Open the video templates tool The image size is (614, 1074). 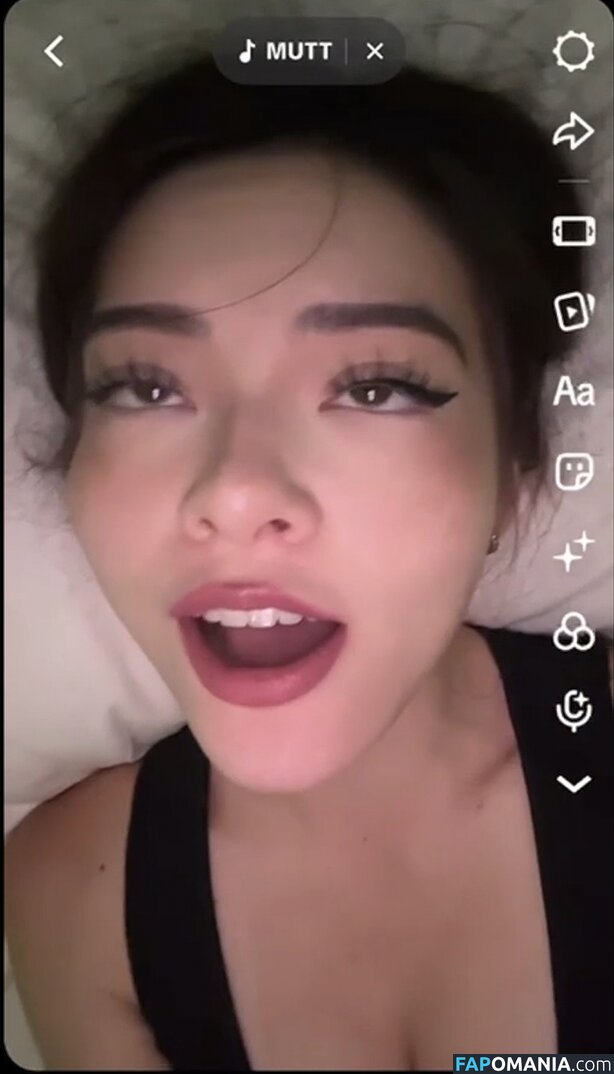click(573, 311)
